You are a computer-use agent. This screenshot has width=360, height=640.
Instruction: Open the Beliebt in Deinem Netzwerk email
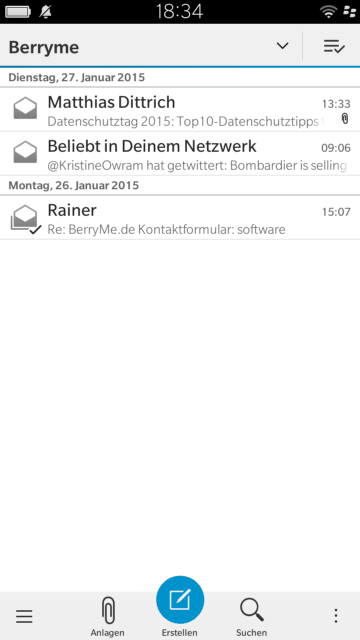(x=180, y=154)
